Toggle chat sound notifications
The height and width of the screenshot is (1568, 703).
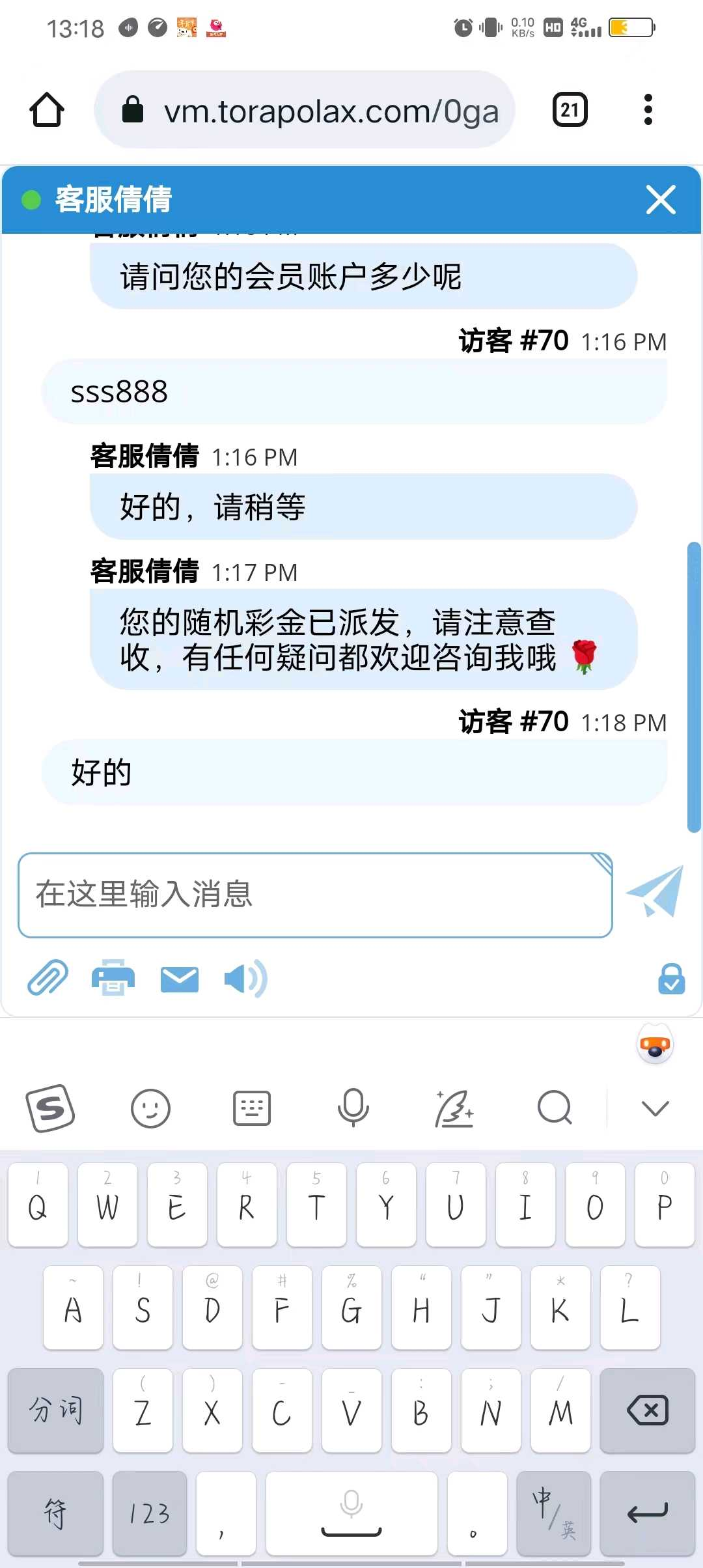click(x=245, y=978)
